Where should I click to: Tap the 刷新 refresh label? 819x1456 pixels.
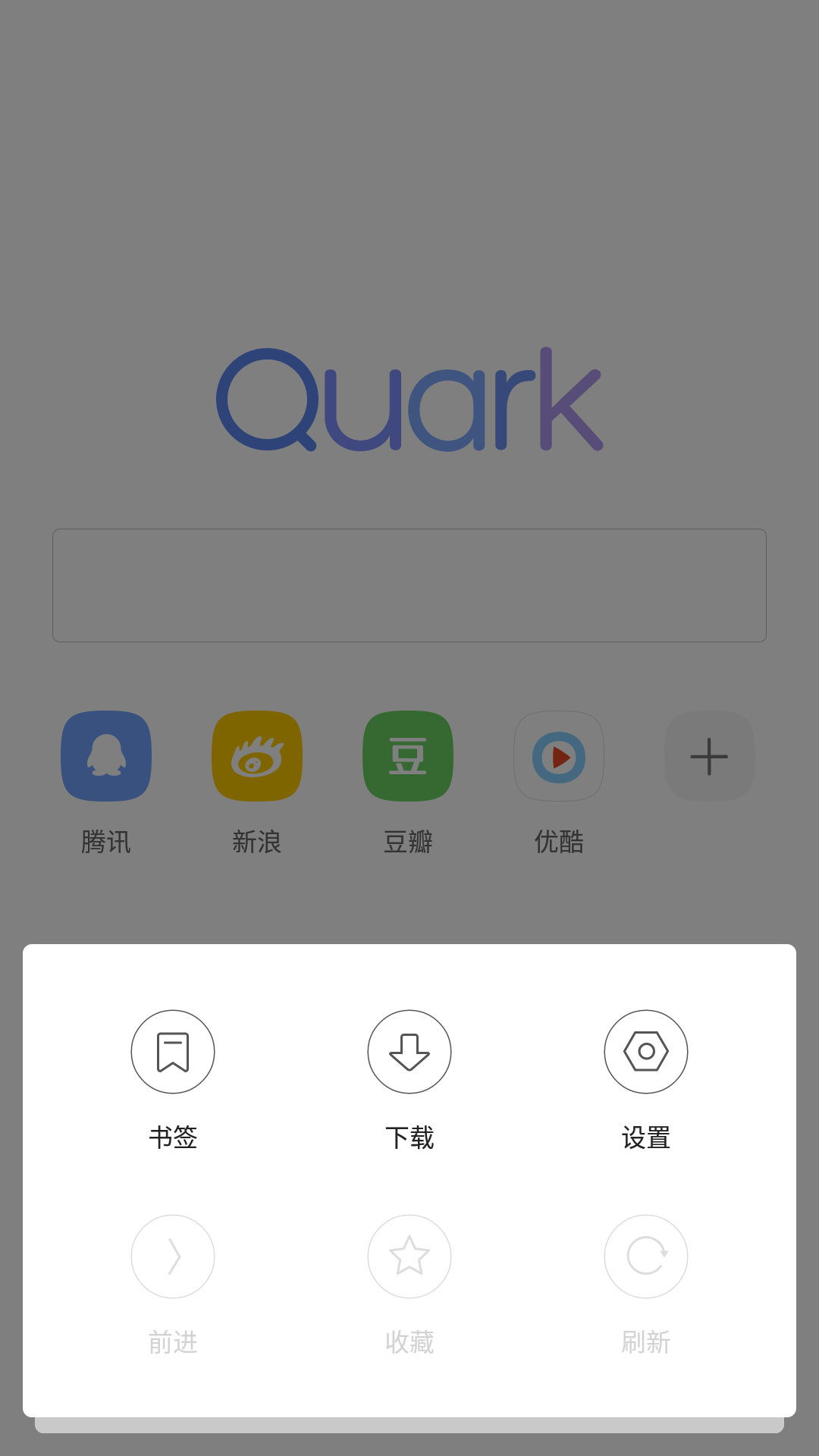[x=646, y=1342]
